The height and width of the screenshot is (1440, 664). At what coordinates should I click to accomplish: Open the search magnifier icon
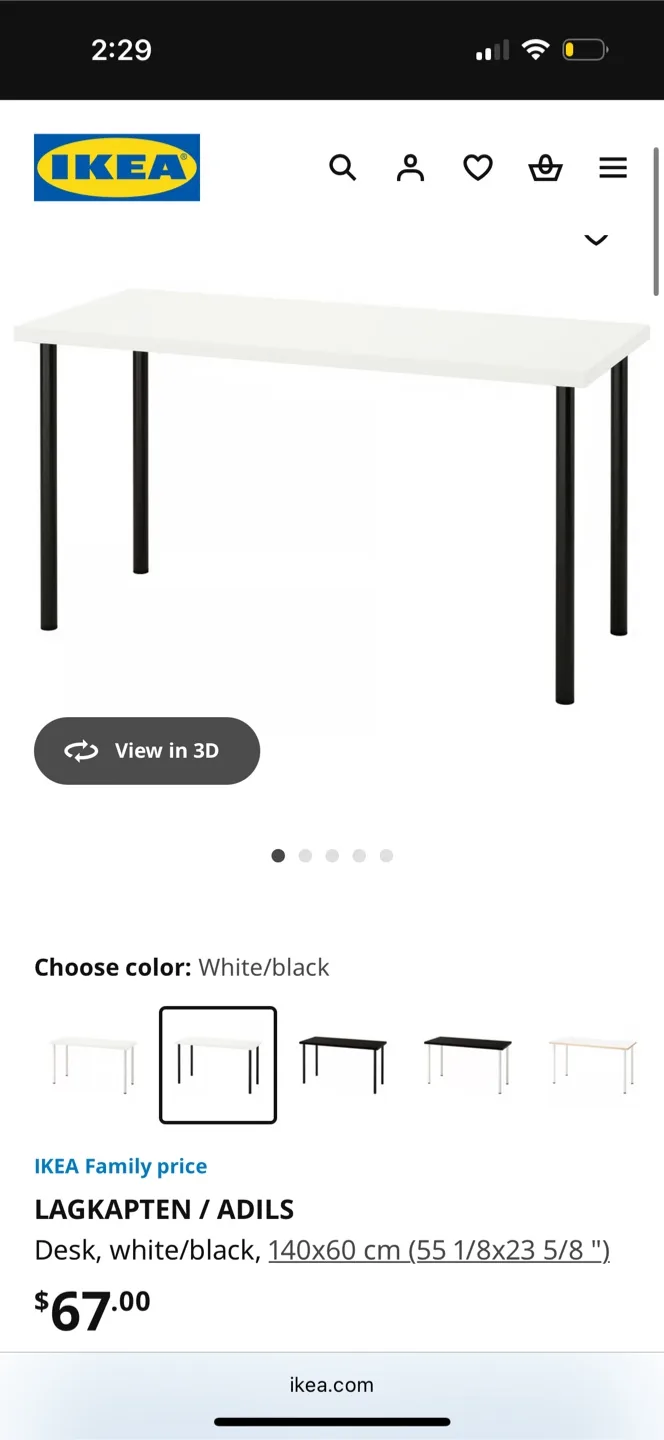(343, 168)
